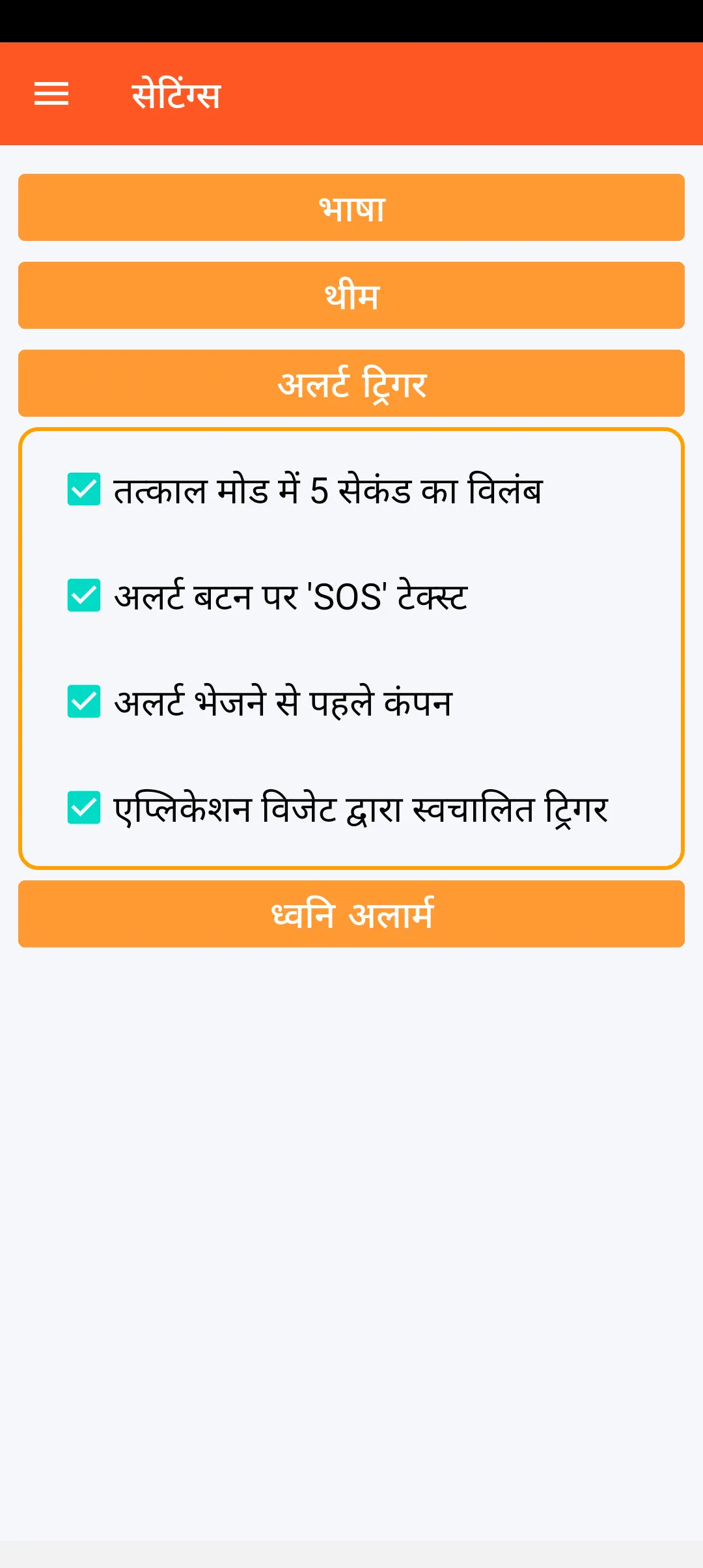Expand the थीम (theme) section

(x=351, y=296)
